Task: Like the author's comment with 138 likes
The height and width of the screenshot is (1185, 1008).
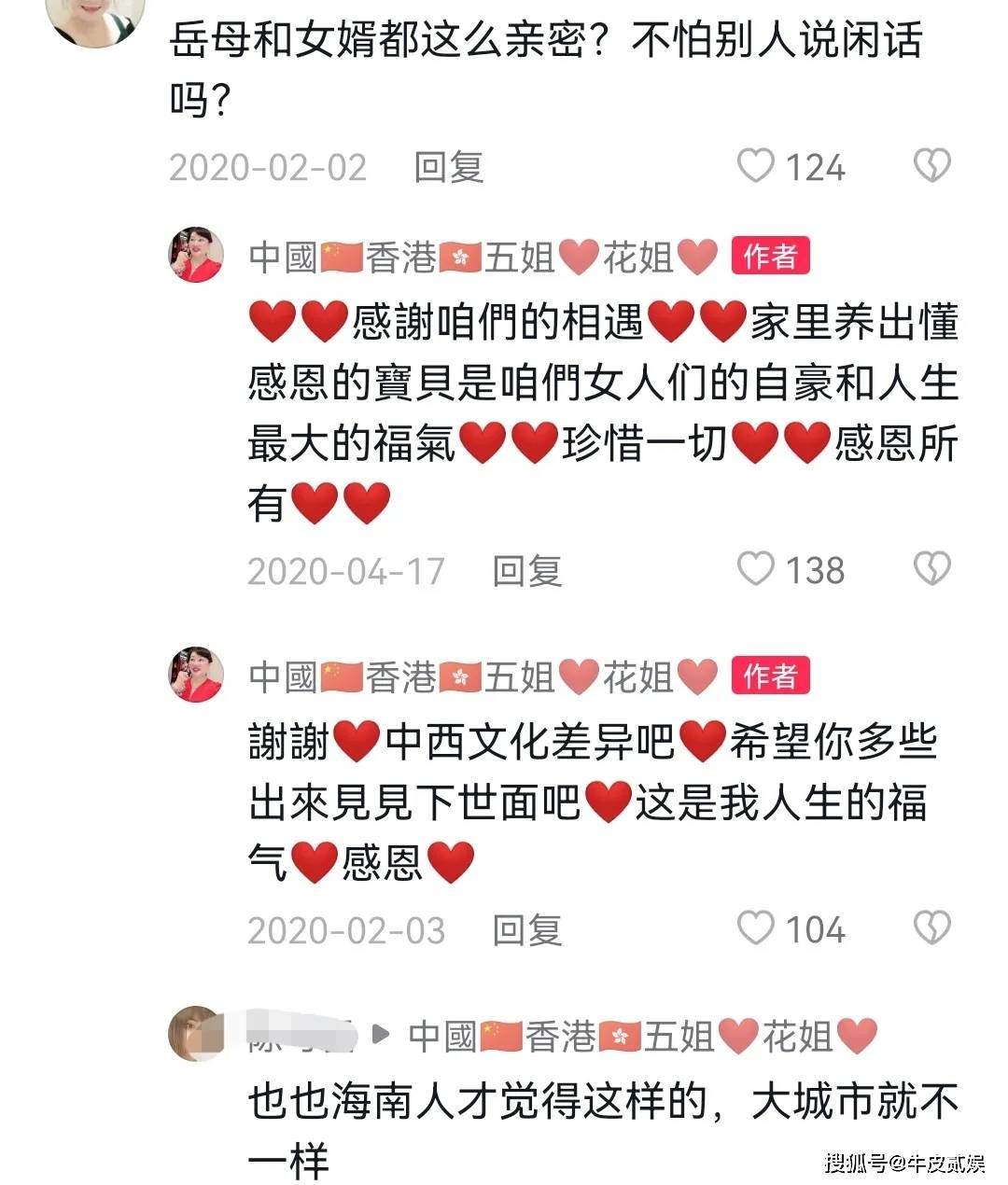Action: click(x=756, y=569)
